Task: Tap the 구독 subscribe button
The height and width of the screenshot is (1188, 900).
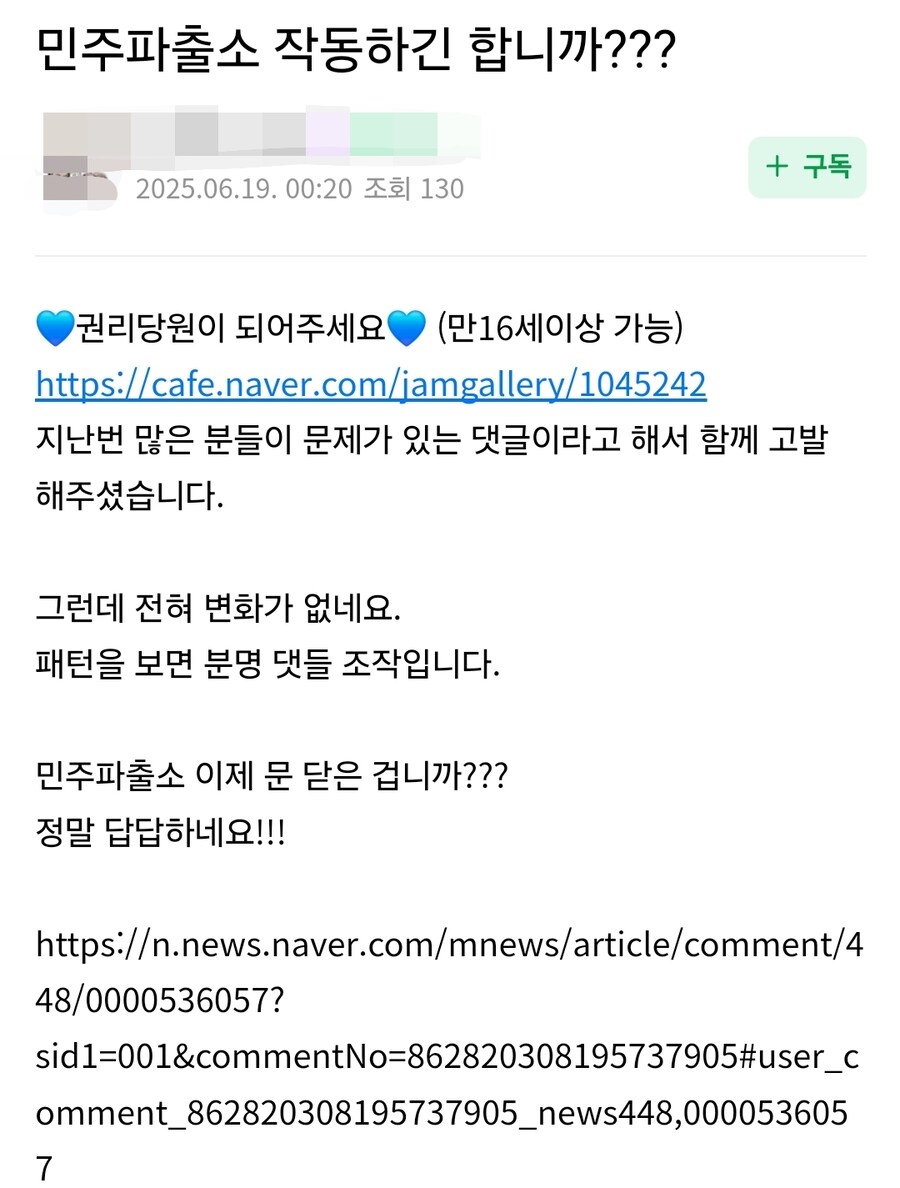Action: (806, 167)
